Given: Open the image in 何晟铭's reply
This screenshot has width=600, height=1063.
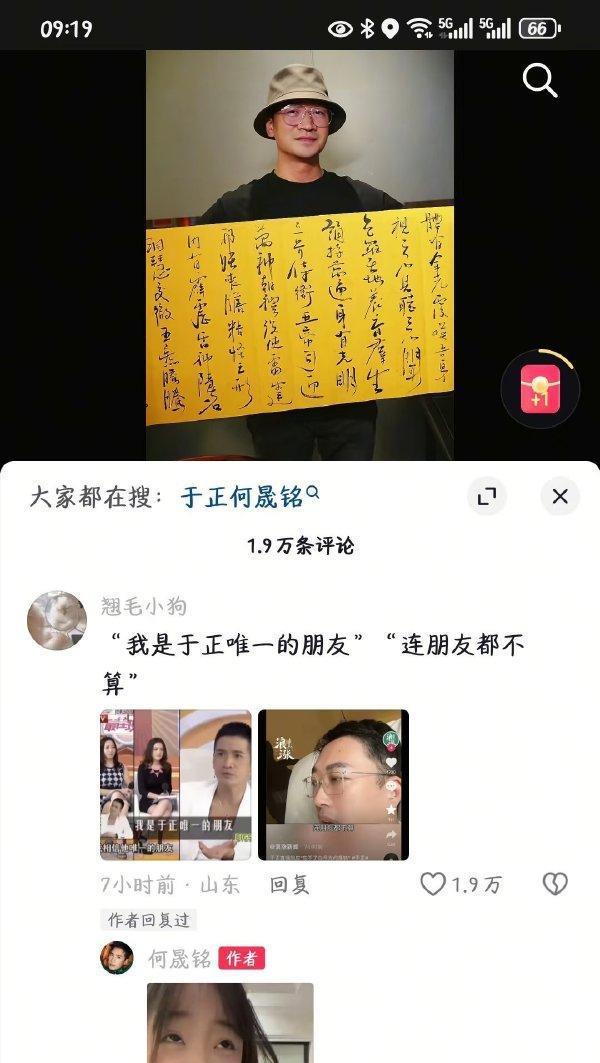Looking at the screenshot, I should point(230,1022).
